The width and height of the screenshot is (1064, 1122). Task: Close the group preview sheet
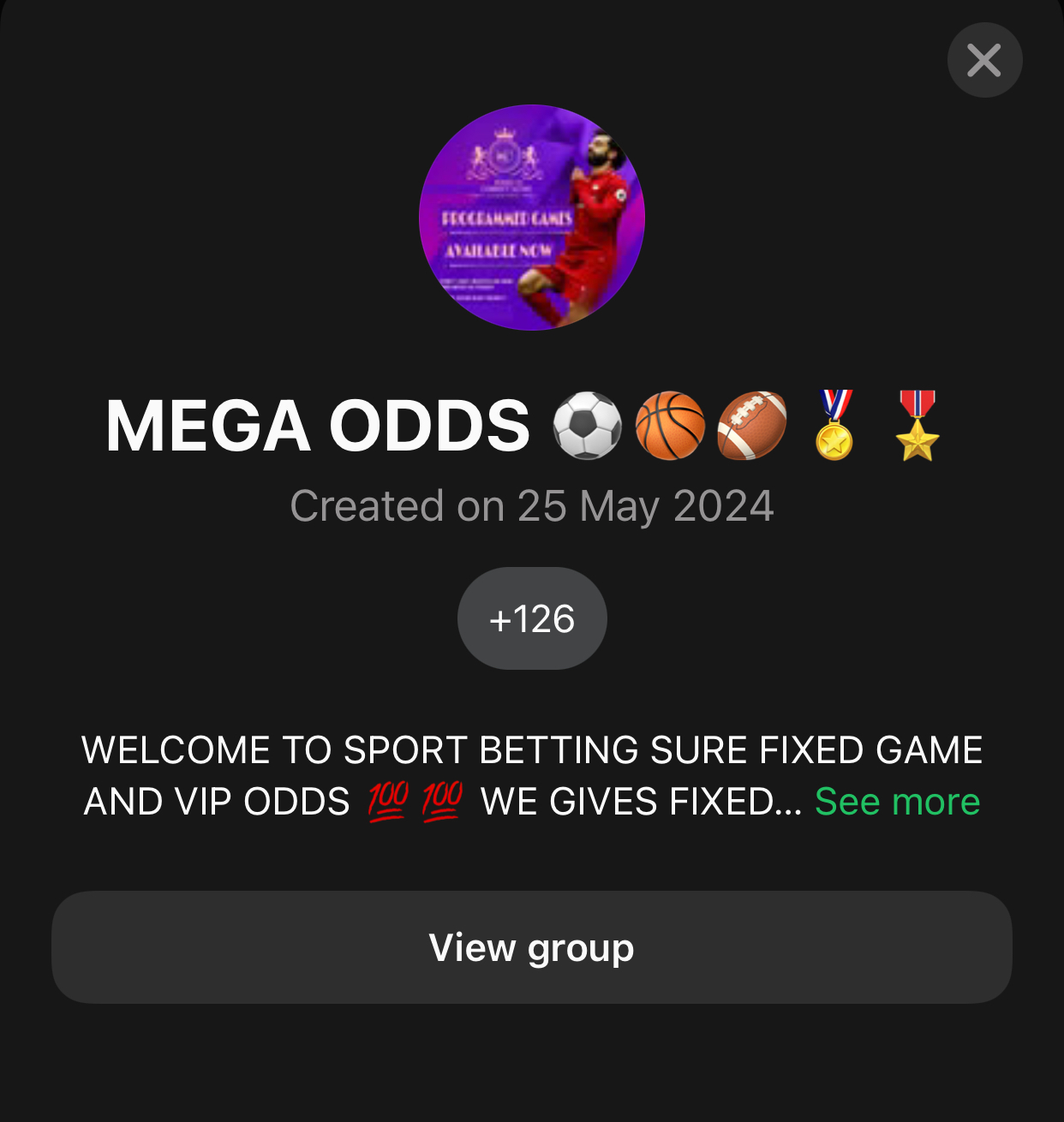(984, 60)
